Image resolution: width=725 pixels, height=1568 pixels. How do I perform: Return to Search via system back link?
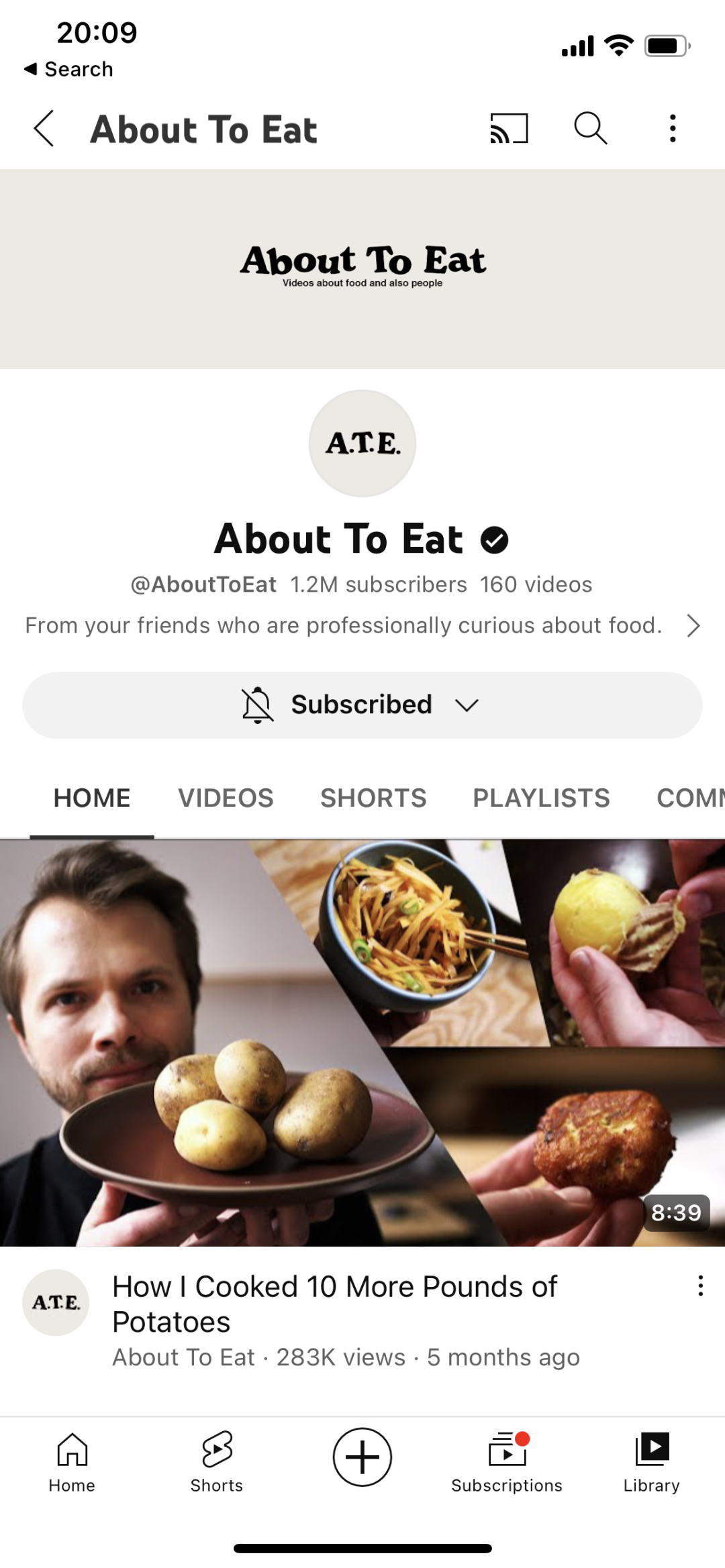[x=68, y=69]
